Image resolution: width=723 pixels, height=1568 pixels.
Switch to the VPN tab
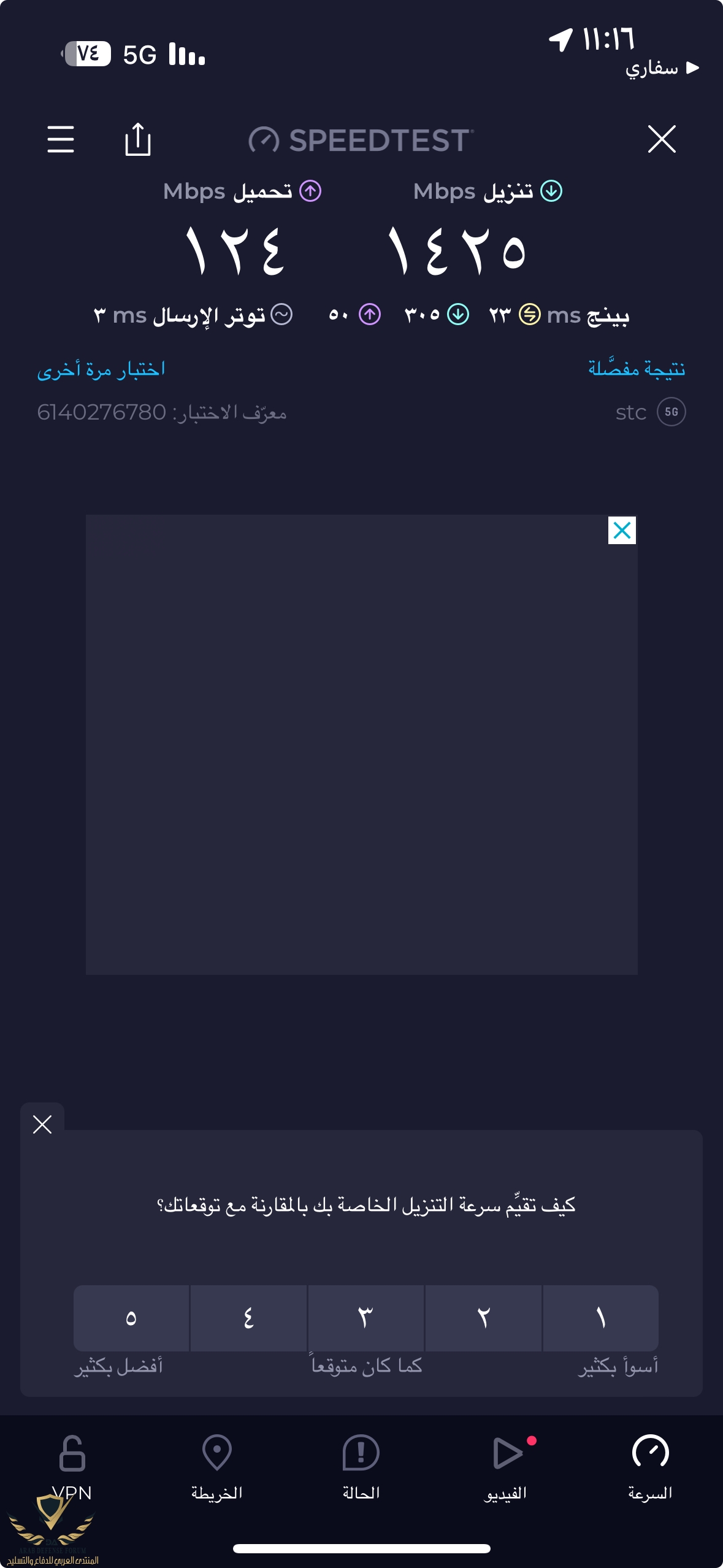point(72,1467)
